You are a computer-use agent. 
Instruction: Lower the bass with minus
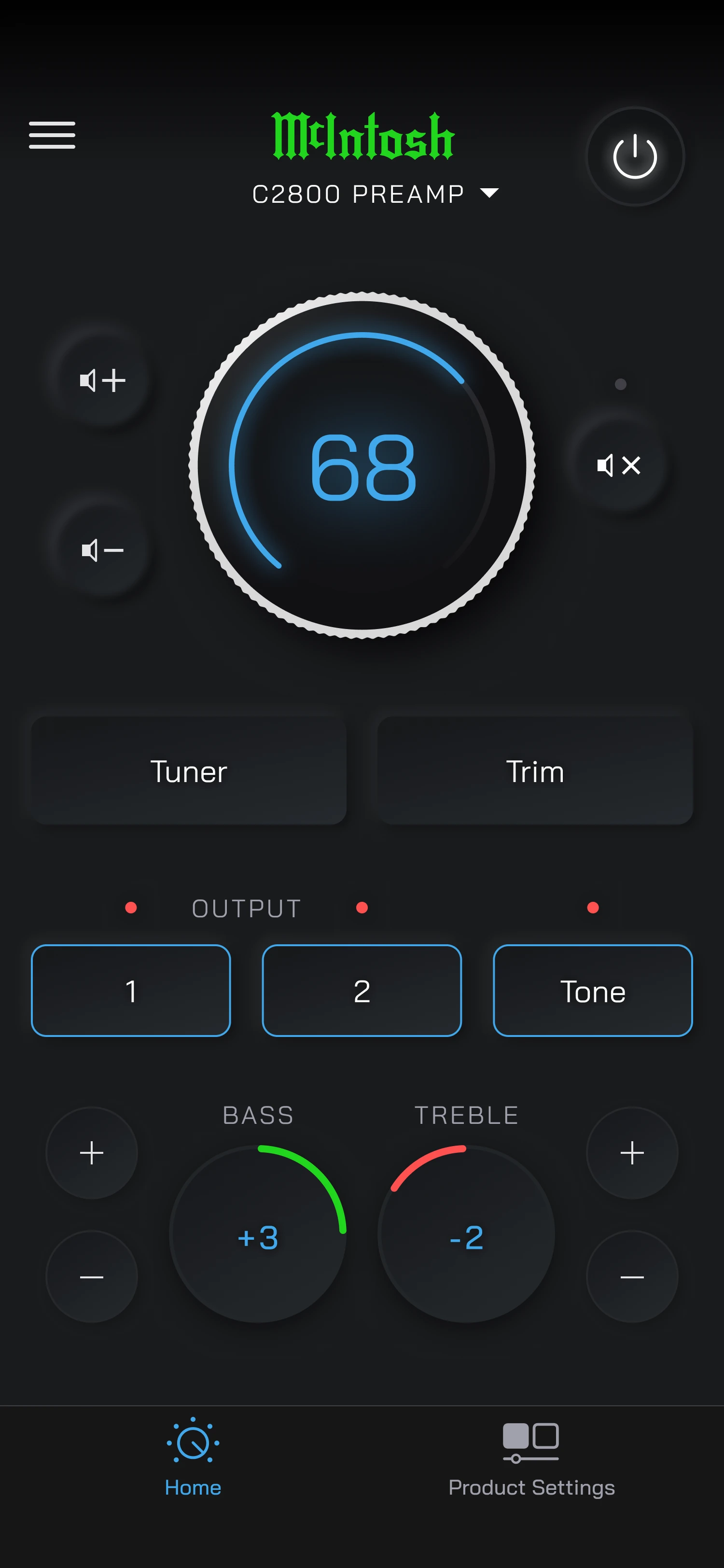(x=92, y=1276)
